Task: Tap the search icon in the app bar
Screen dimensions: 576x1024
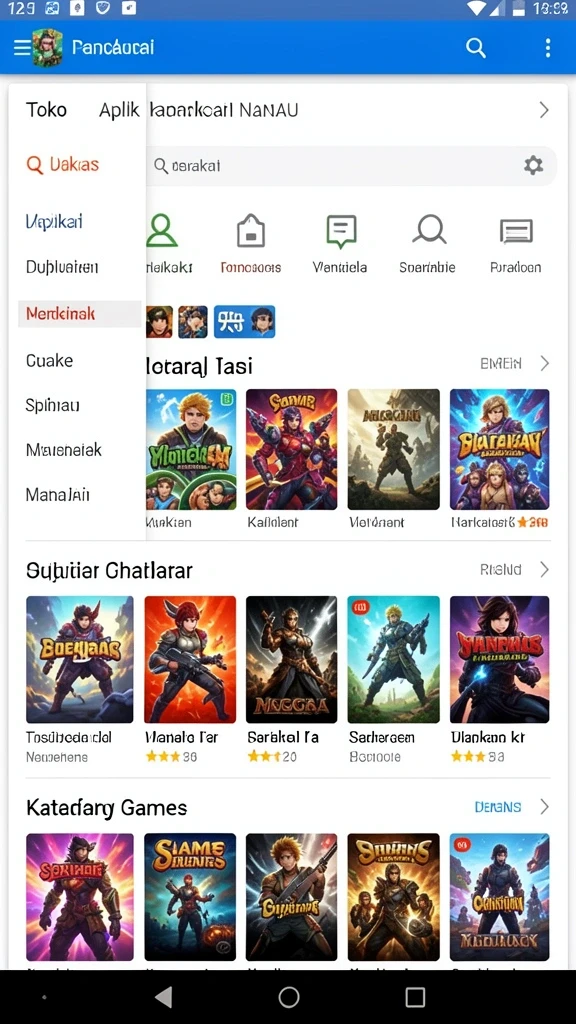Action: pos(475,48)
